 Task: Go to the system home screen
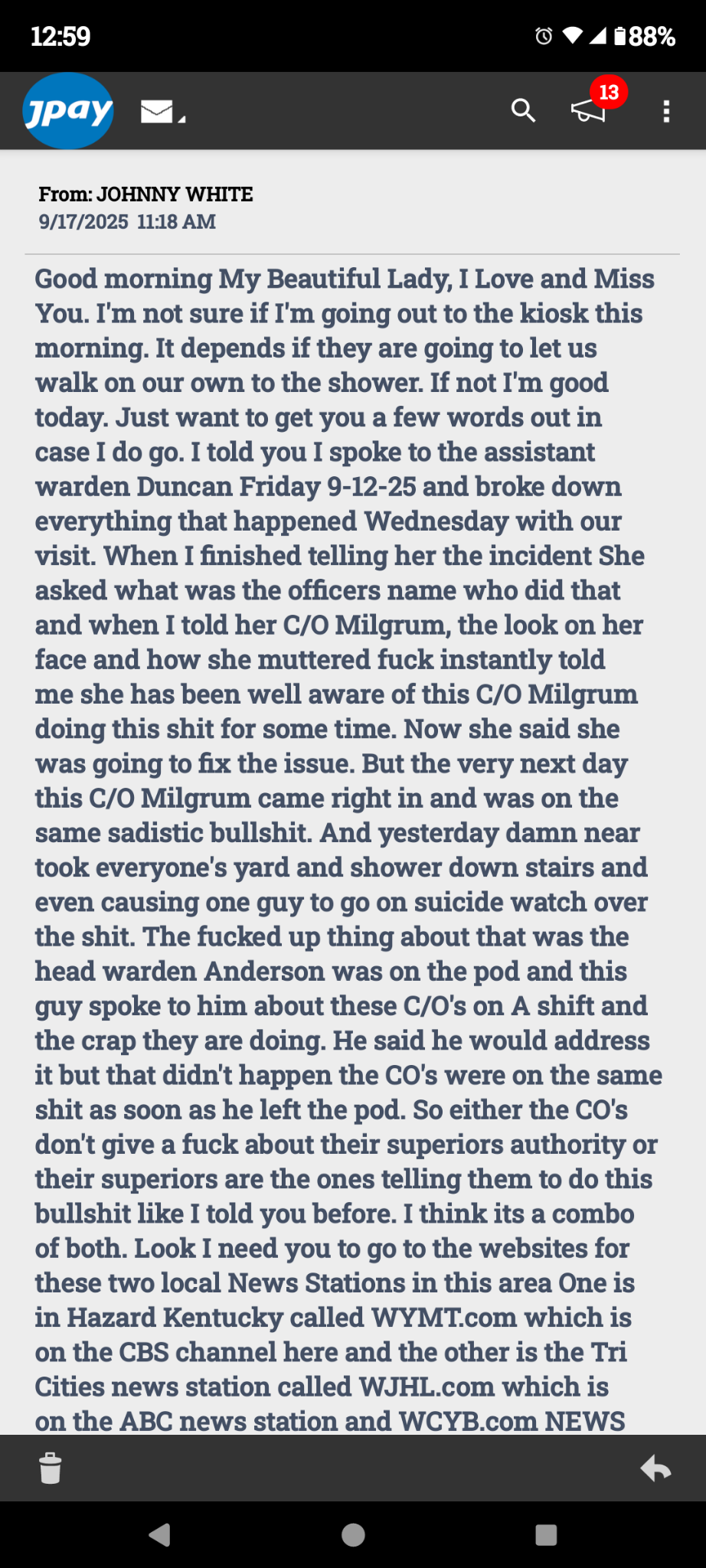pyautogui.click(x=353, y=1534)
